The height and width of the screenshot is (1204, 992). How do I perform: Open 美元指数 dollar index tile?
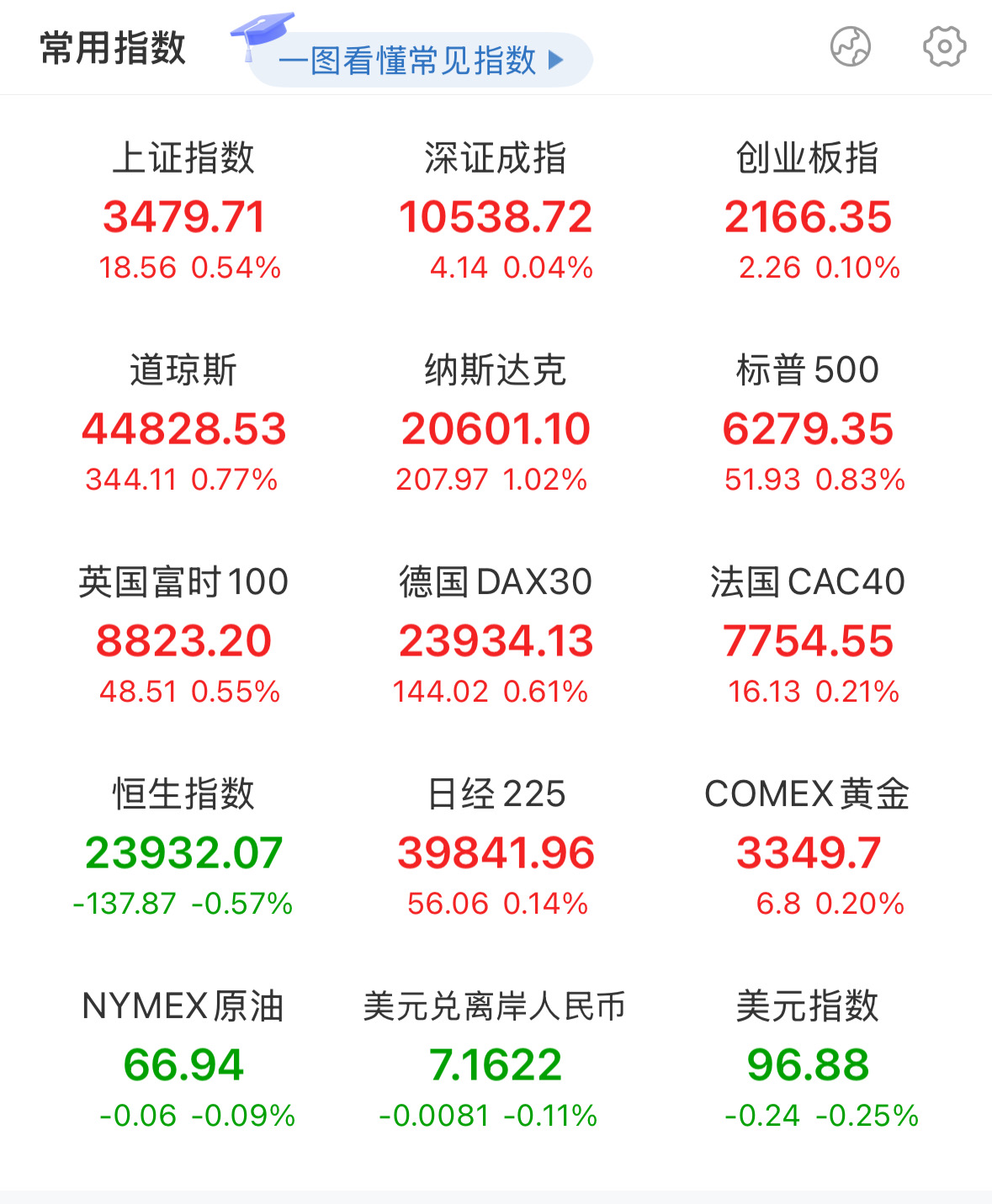click(x=808, y=1064)
